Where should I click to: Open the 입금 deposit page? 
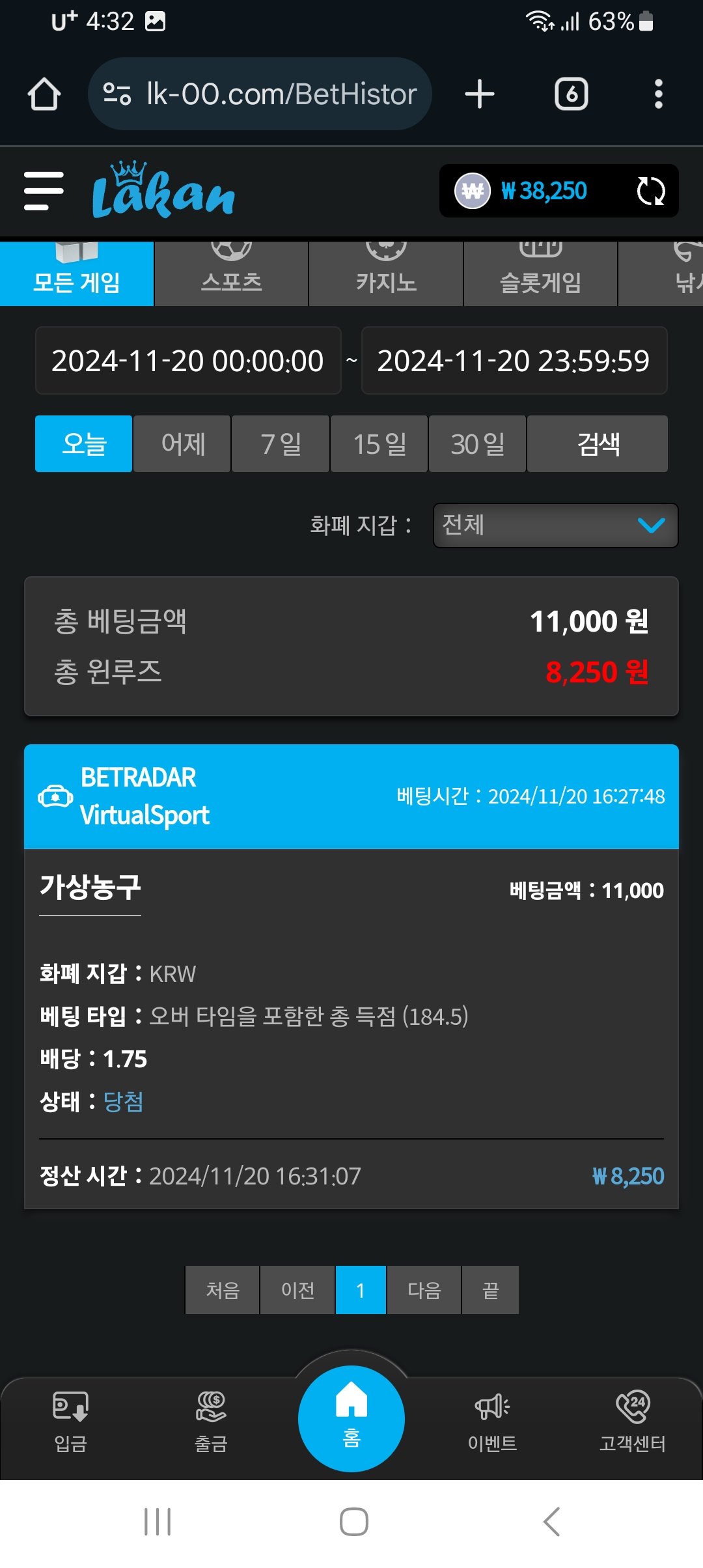[70, 1421]
